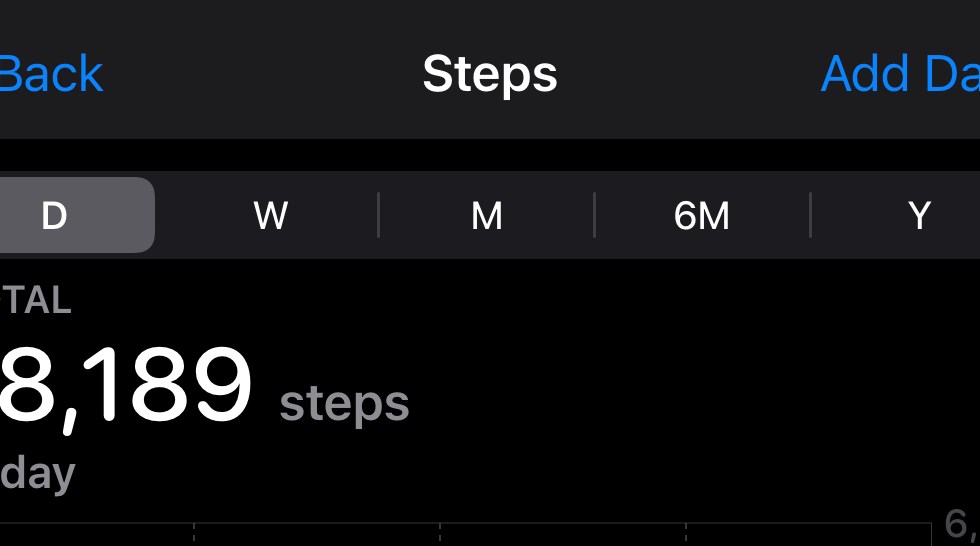Switch to the M monthly view
This screenshot has width=980, height=546.
click(486, 215)
